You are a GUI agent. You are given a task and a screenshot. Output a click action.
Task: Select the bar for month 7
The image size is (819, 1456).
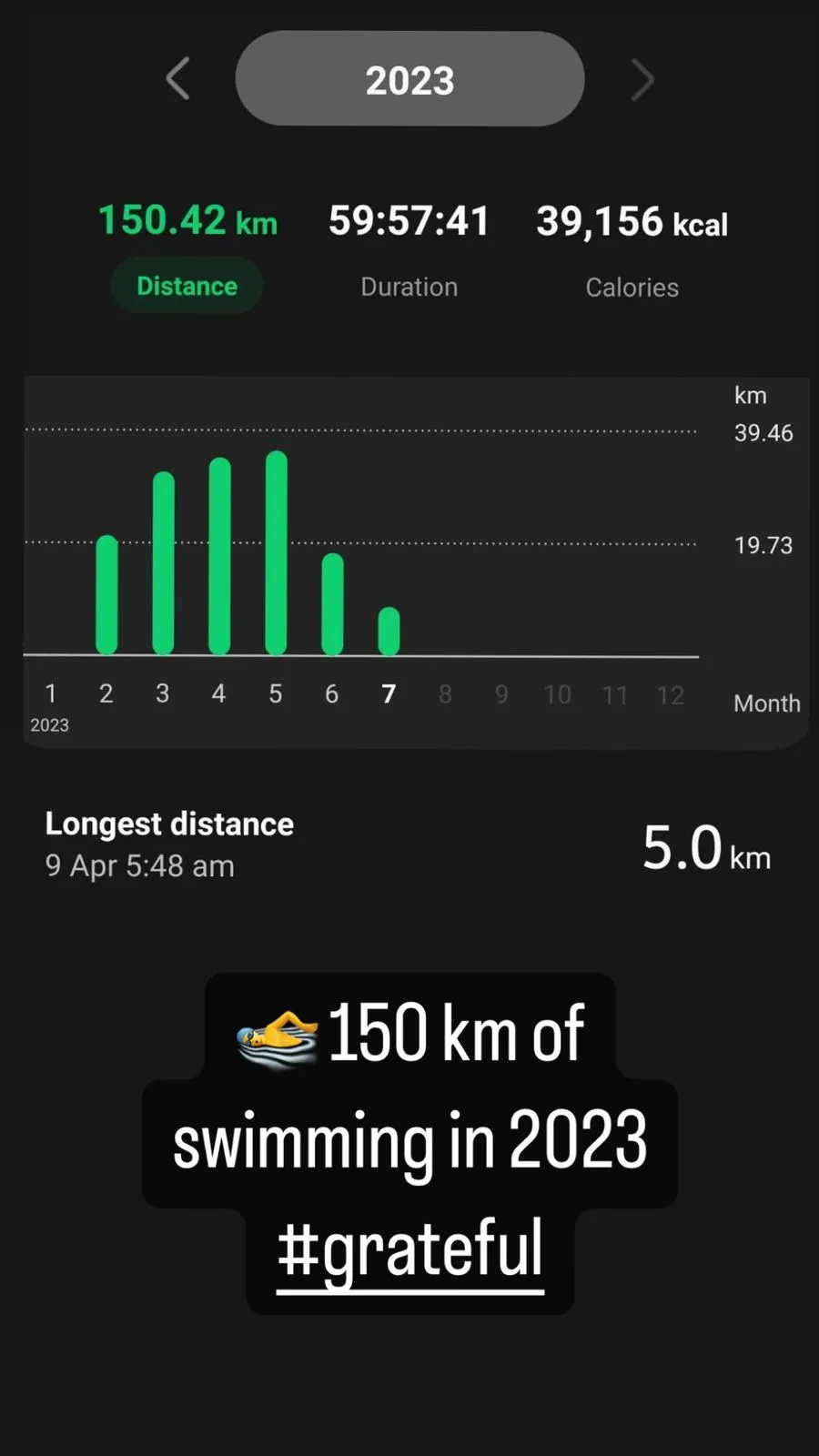point(389,630)
